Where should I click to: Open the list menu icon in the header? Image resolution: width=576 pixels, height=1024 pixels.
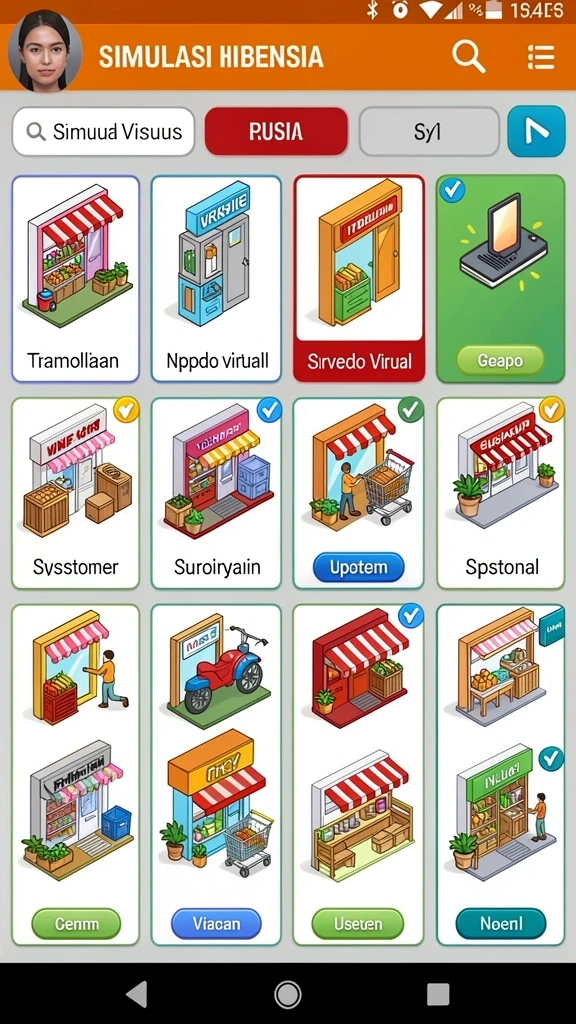[x=541, y=57]
